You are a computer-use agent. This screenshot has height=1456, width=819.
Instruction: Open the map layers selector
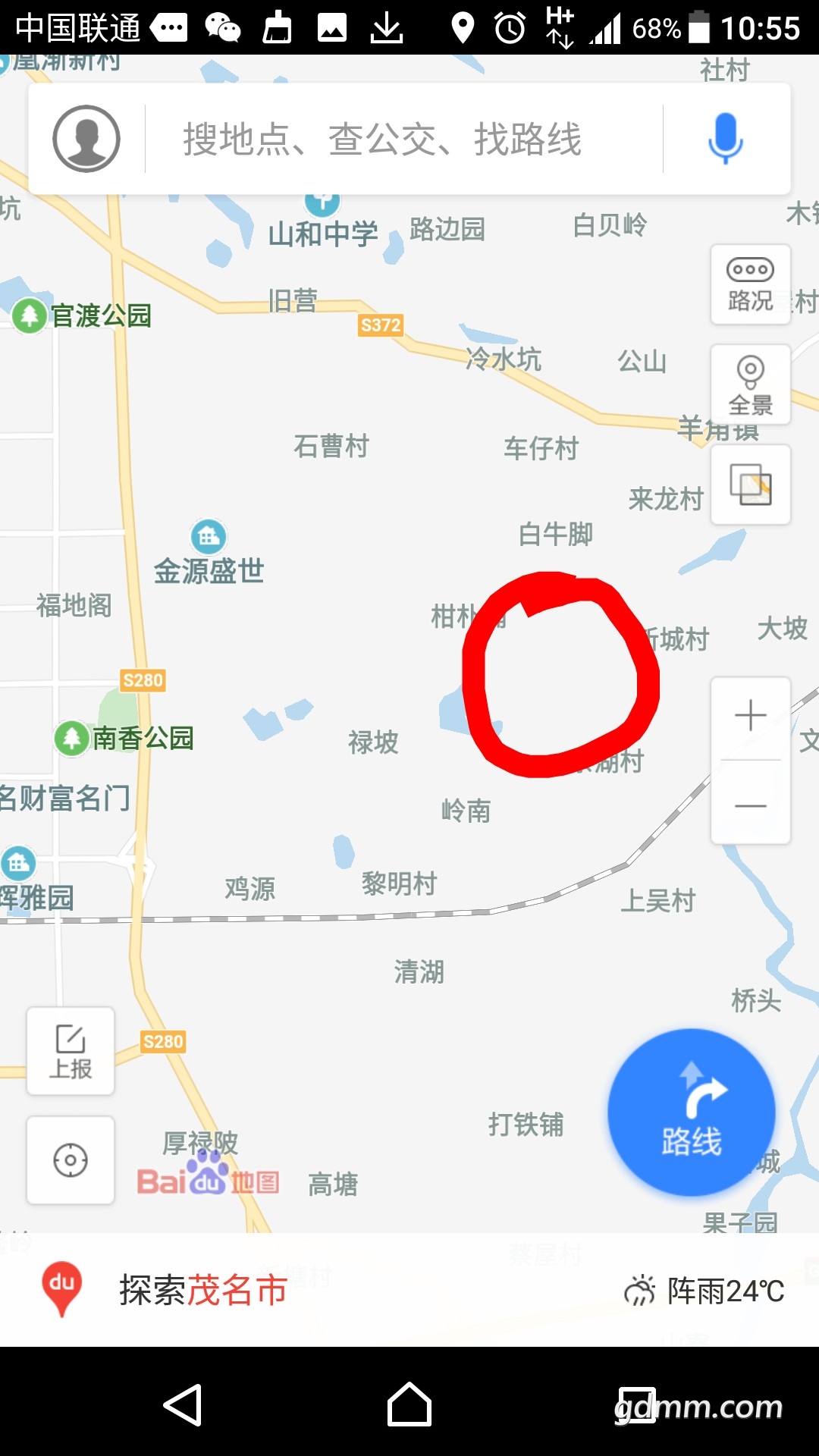(750, 485)
